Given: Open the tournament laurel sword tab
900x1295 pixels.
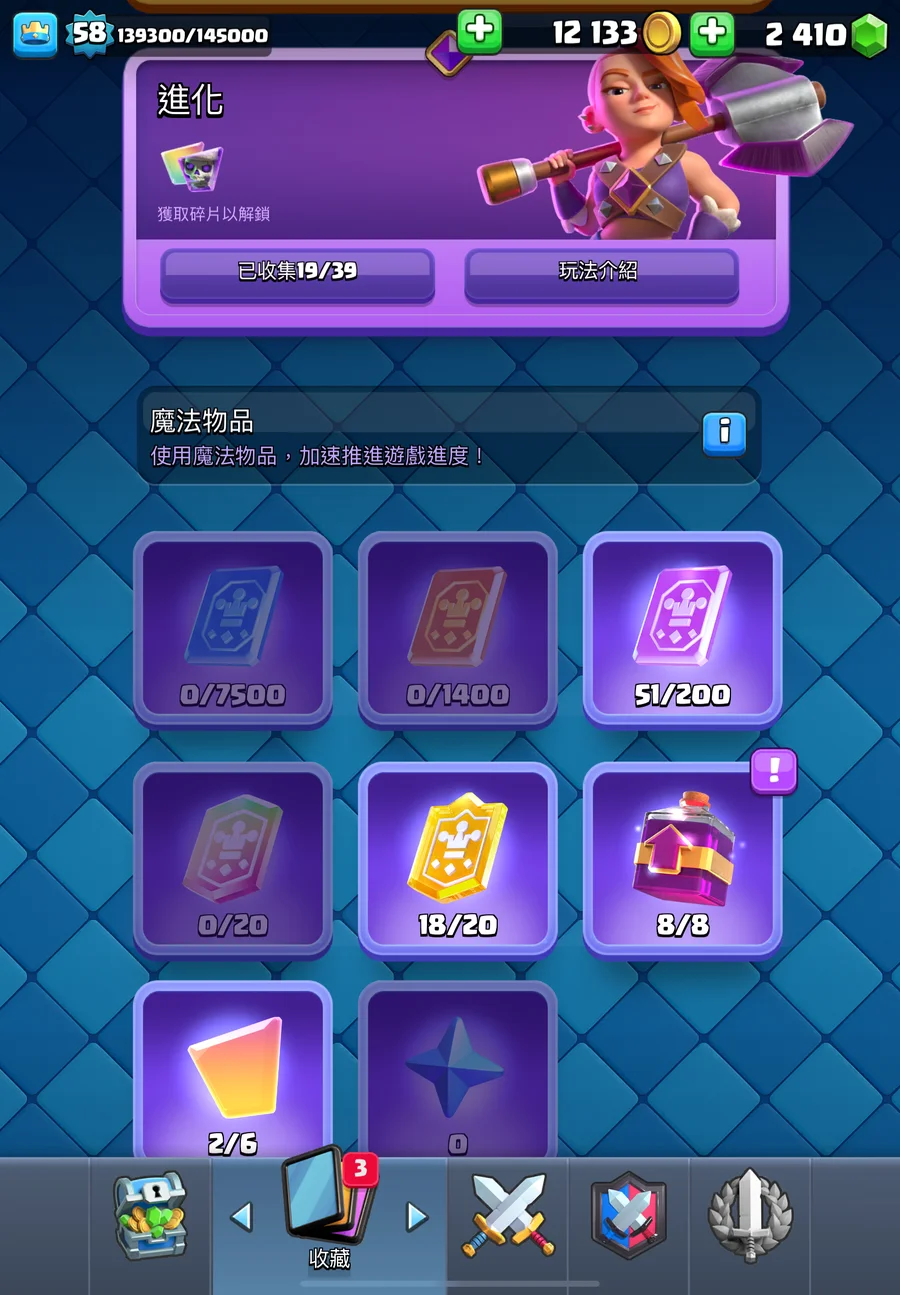Looking at the screenshot, I should 750,1216.
